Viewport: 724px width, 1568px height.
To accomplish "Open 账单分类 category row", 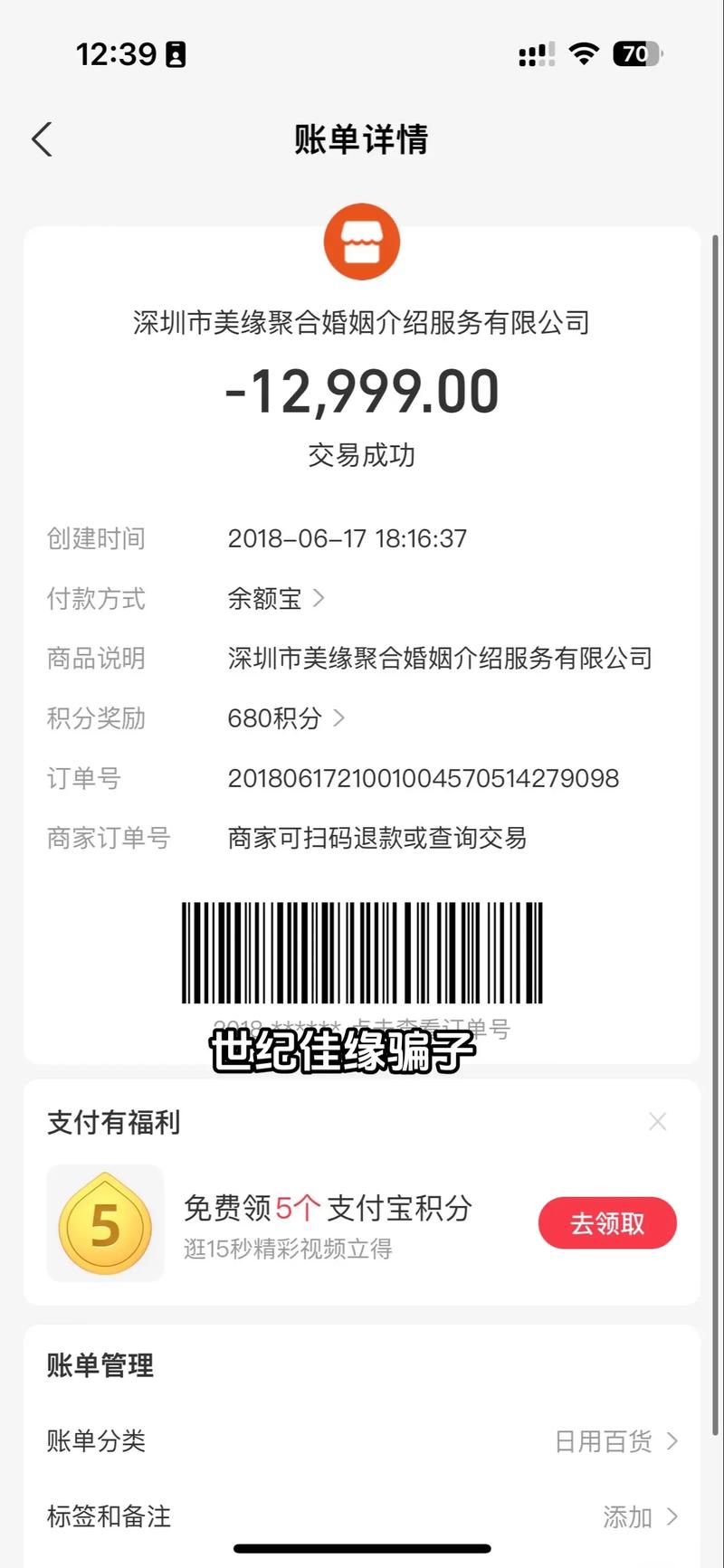I will 362,1441.
